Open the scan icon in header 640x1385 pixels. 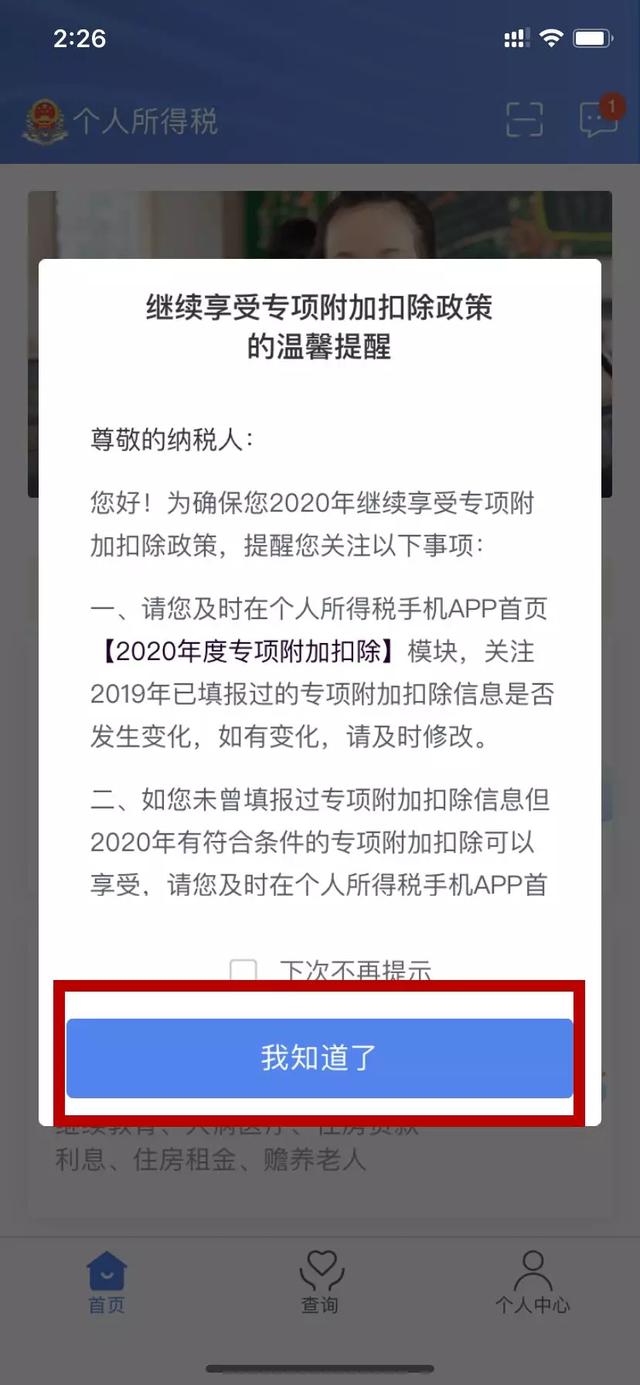click(524, 119)
